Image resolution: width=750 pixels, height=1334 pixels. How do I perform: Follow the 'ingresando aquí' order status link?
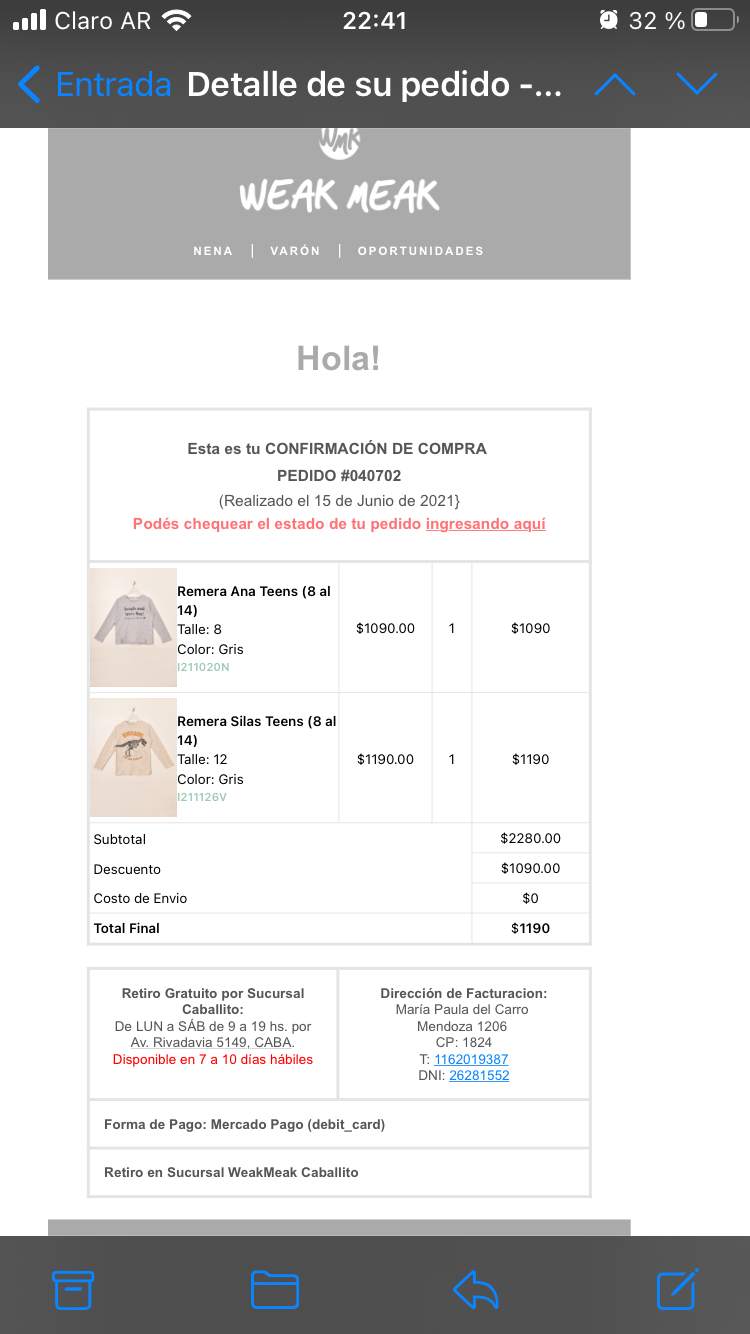486,524
